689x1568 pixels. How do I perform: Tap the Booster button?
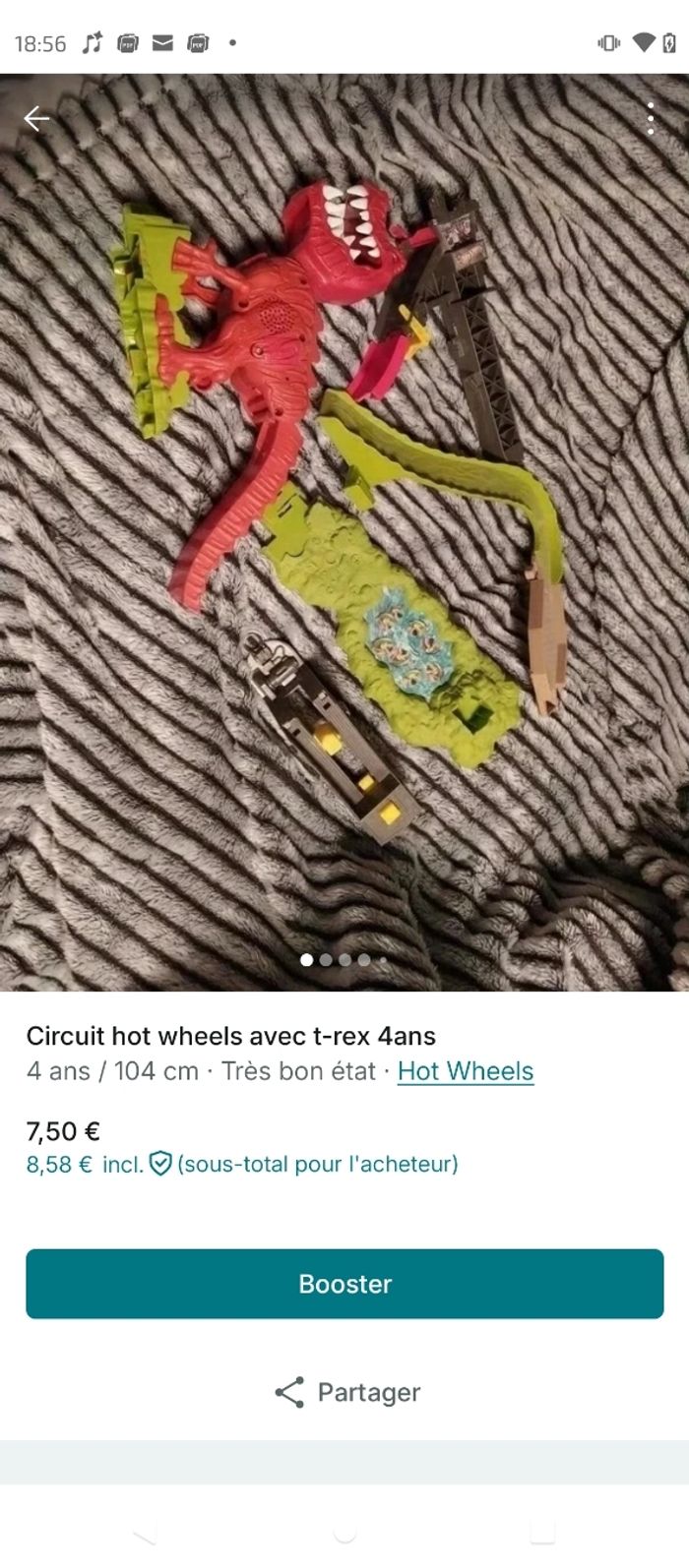click(x=344, y=1284)
